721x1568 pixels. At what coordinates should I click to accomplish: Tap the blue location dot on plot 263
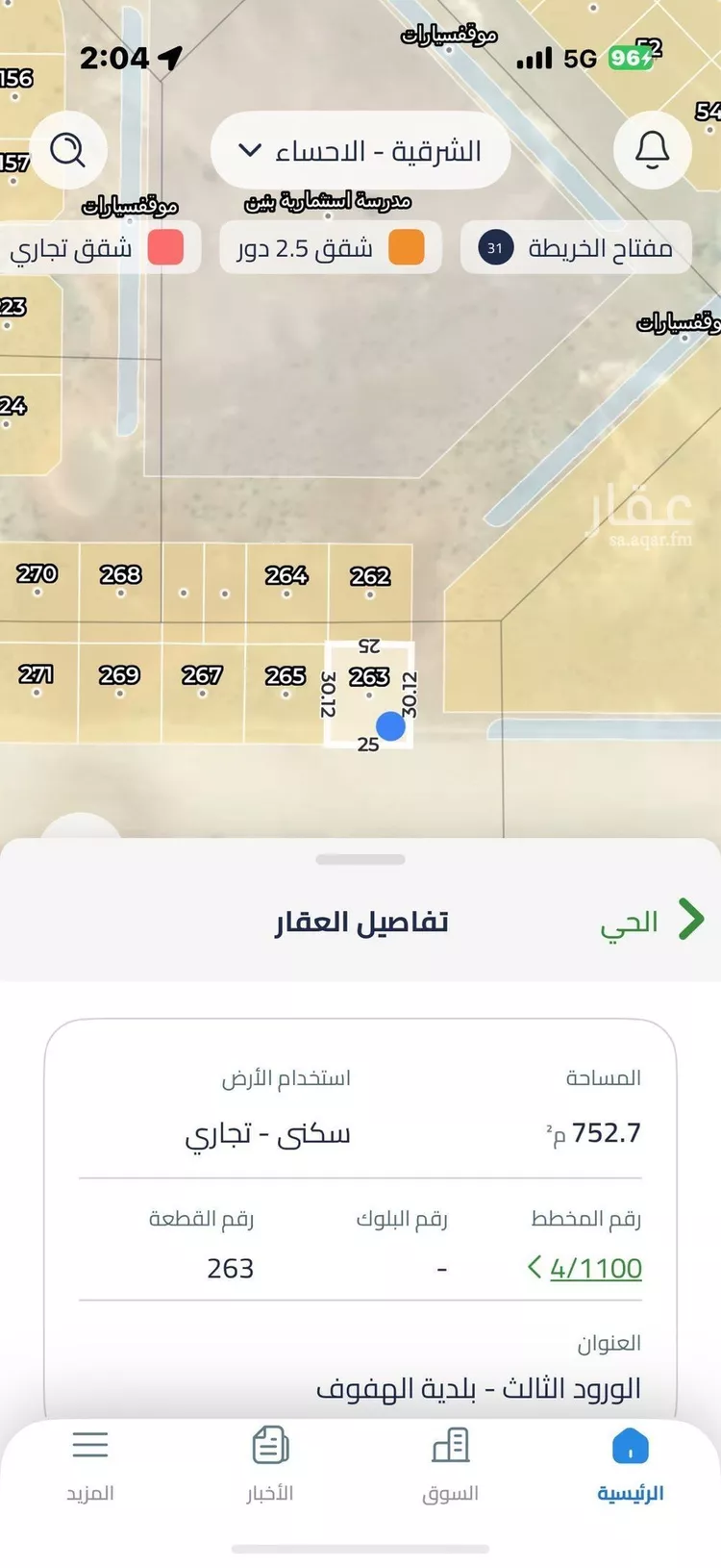point(389,726)
